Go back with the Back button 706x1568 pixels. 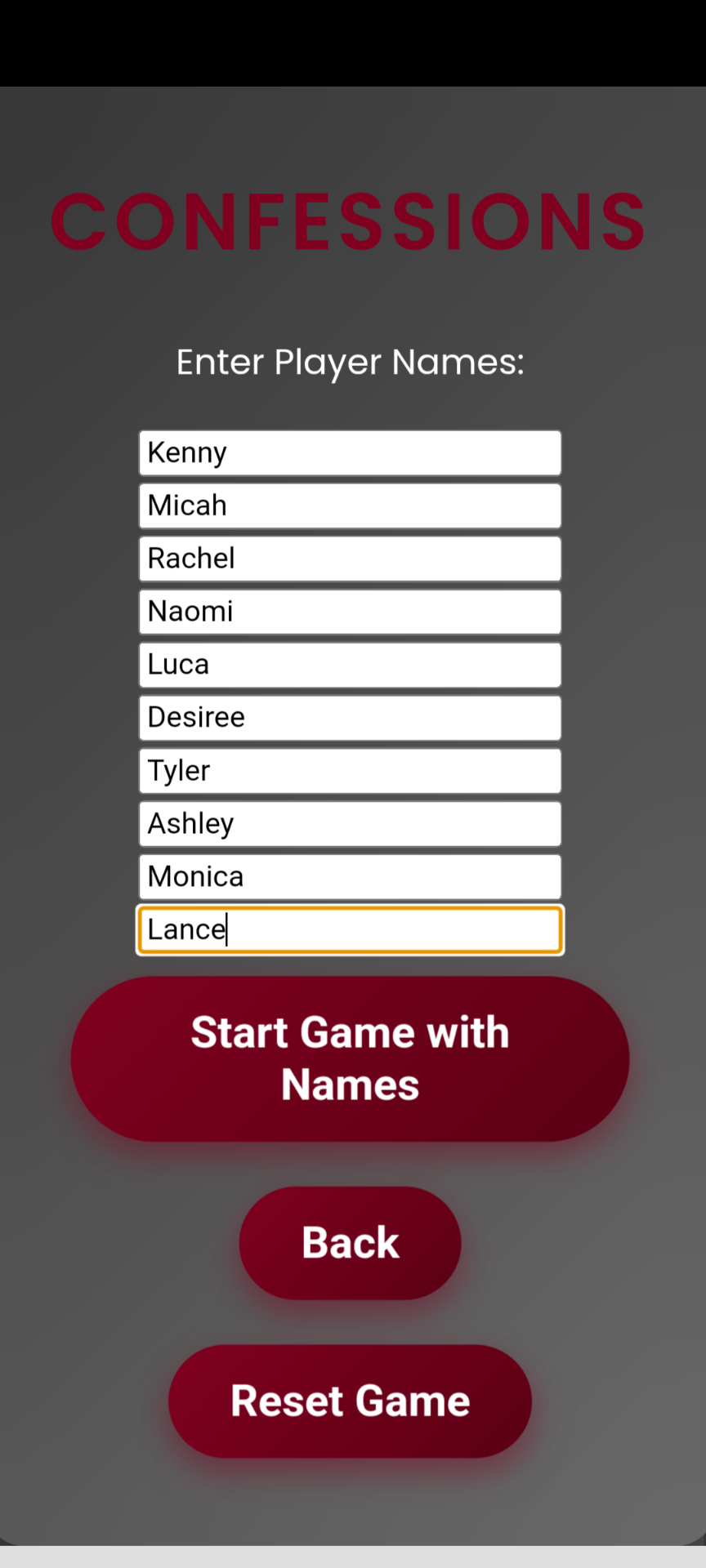(x=350, y=1243)
